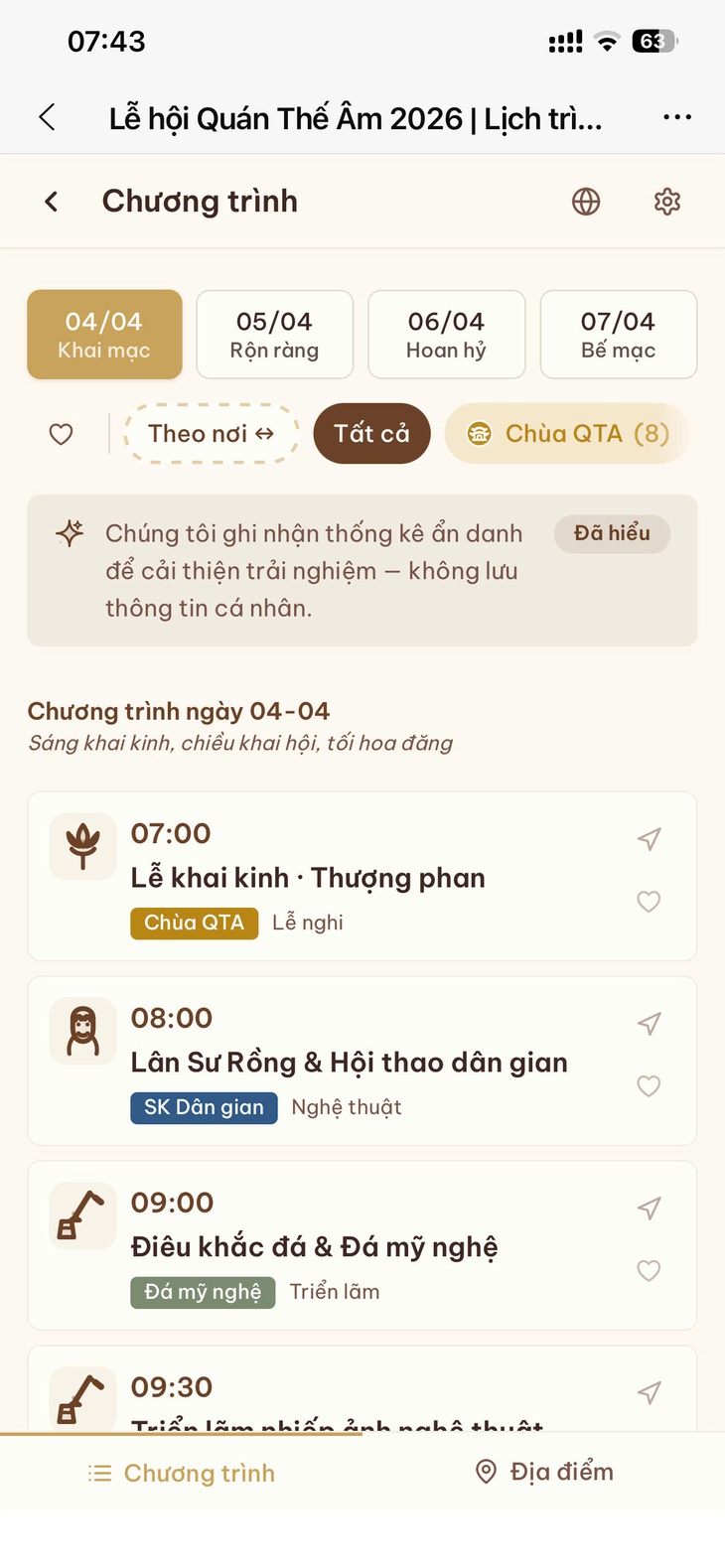The width and height of the screenshot is (725, 1568).
Task: Tap the back chevron in the top title bar
Action: coord(47,116)
